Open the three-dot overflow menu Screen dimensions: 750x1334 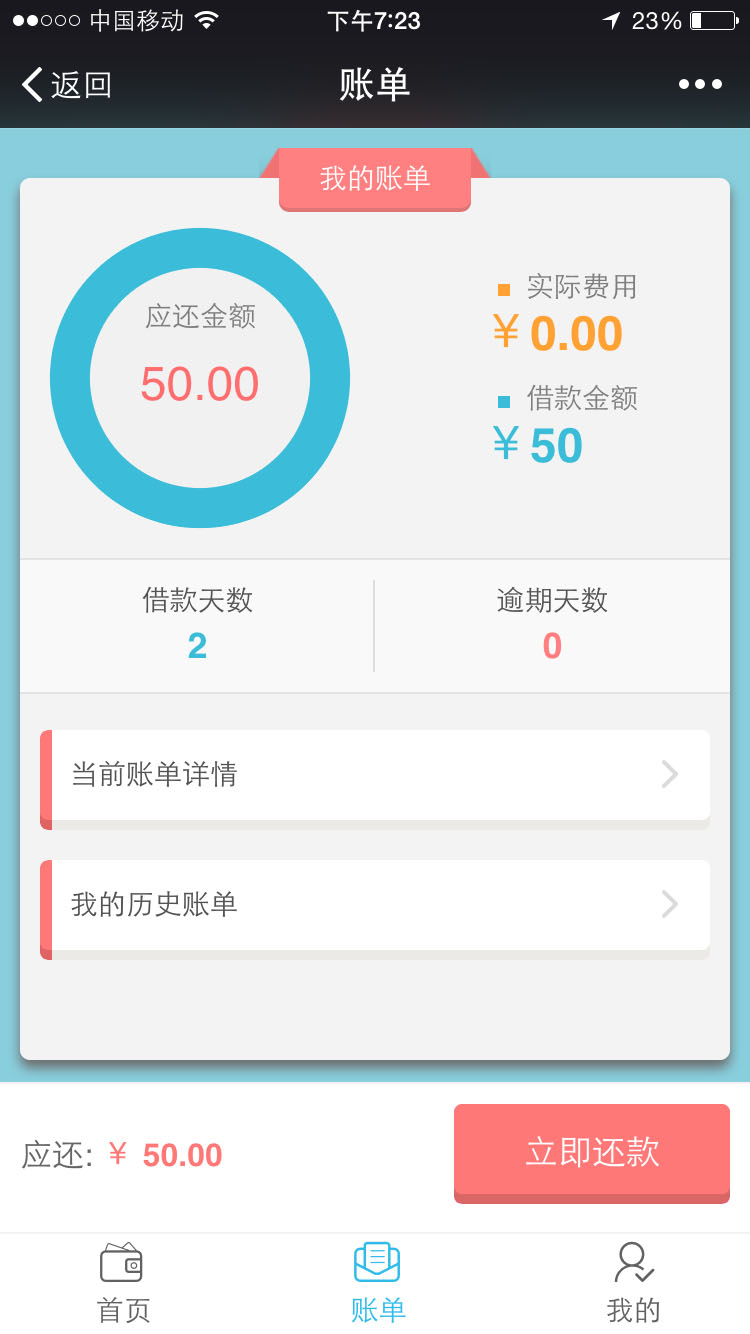[700, 85]
